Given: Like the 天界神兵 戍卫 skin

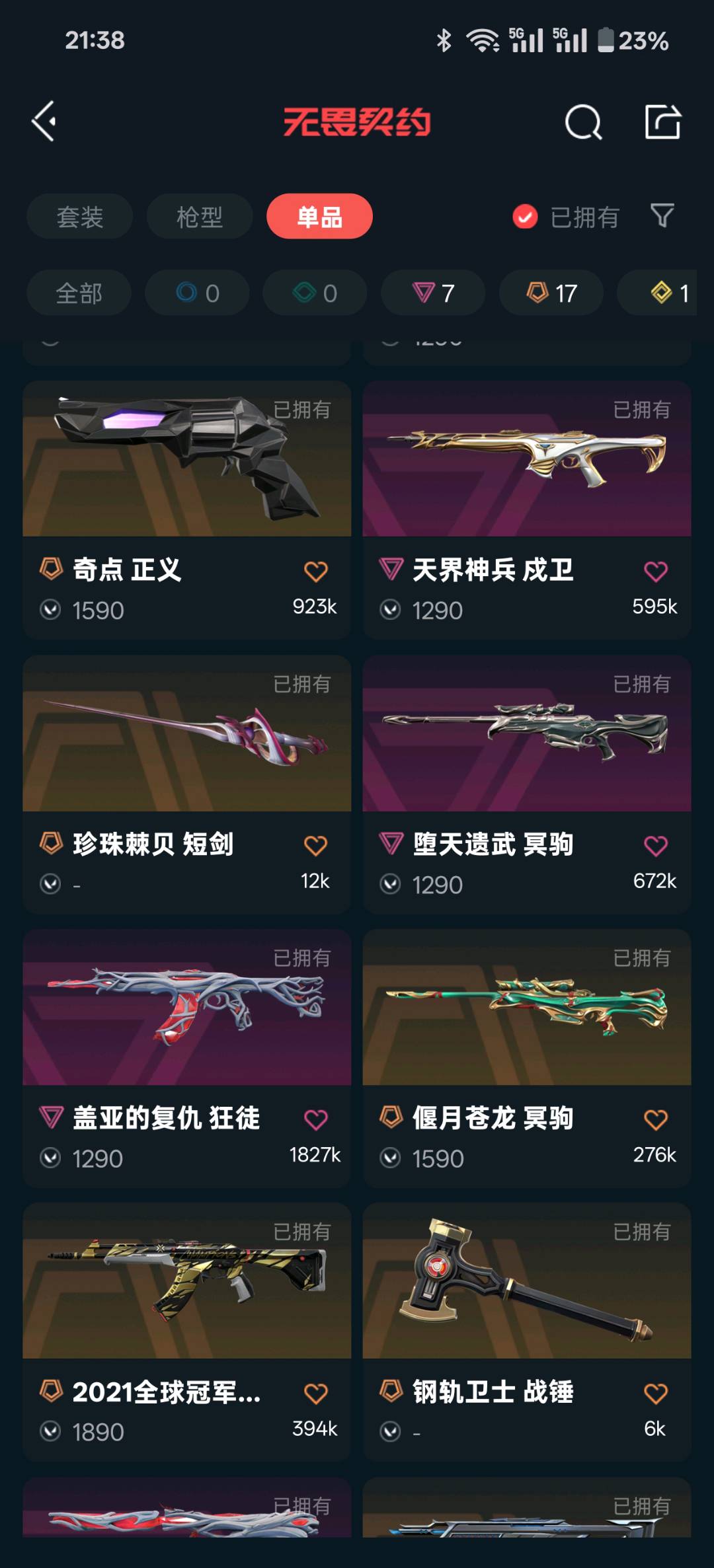Looking at the screenshot, I should coord(655,572).
